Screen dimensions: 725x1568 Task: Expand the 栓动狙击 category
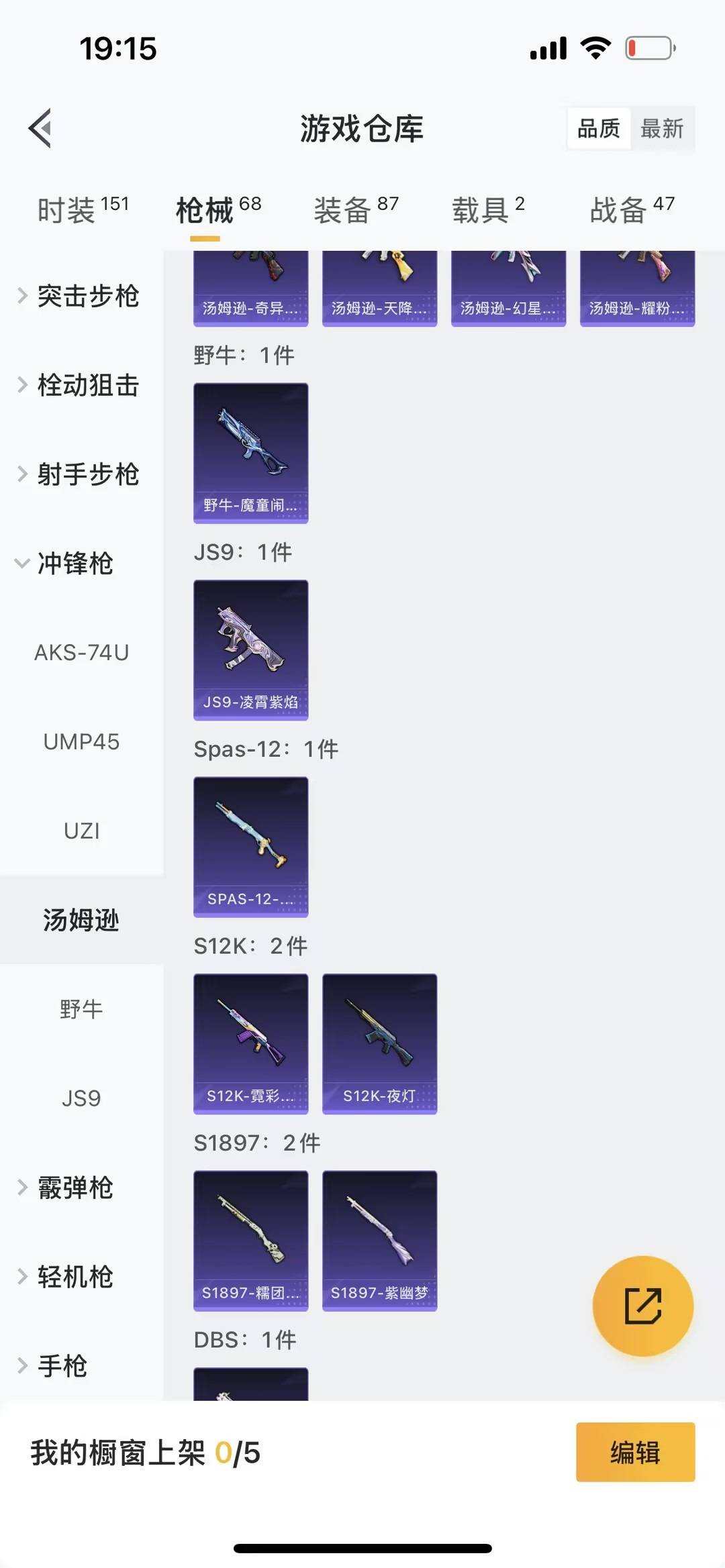tap(87, 386)
